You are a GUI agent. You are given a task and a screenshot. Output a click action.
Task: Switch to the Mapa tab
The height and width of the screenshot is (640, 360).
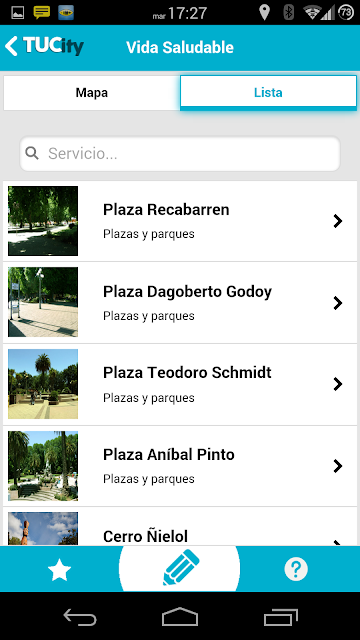[92, 93]
